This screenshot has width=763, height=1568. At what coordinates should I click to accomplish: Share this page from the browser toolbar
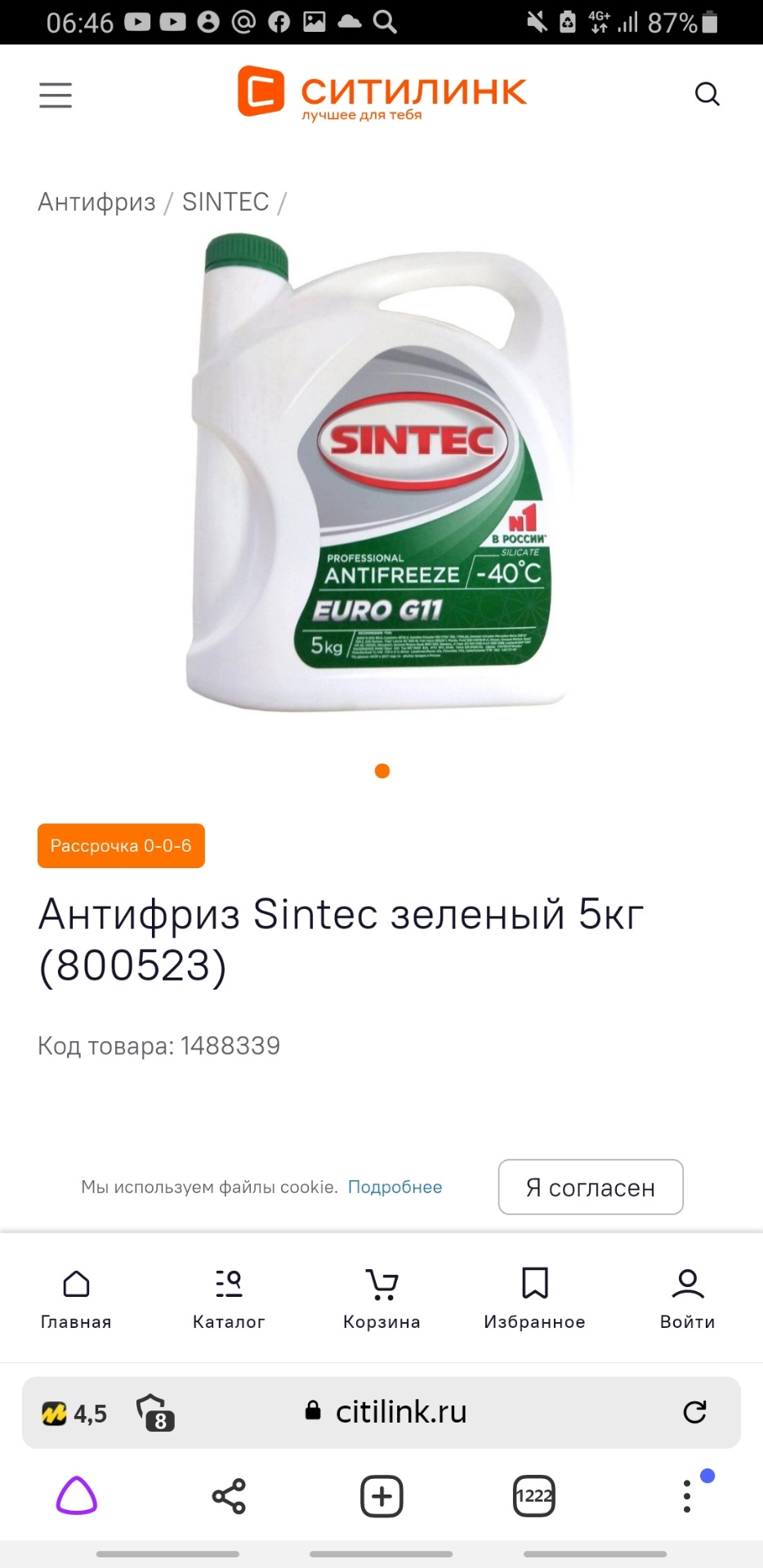pyautogui.click(x=229, y=1496)
